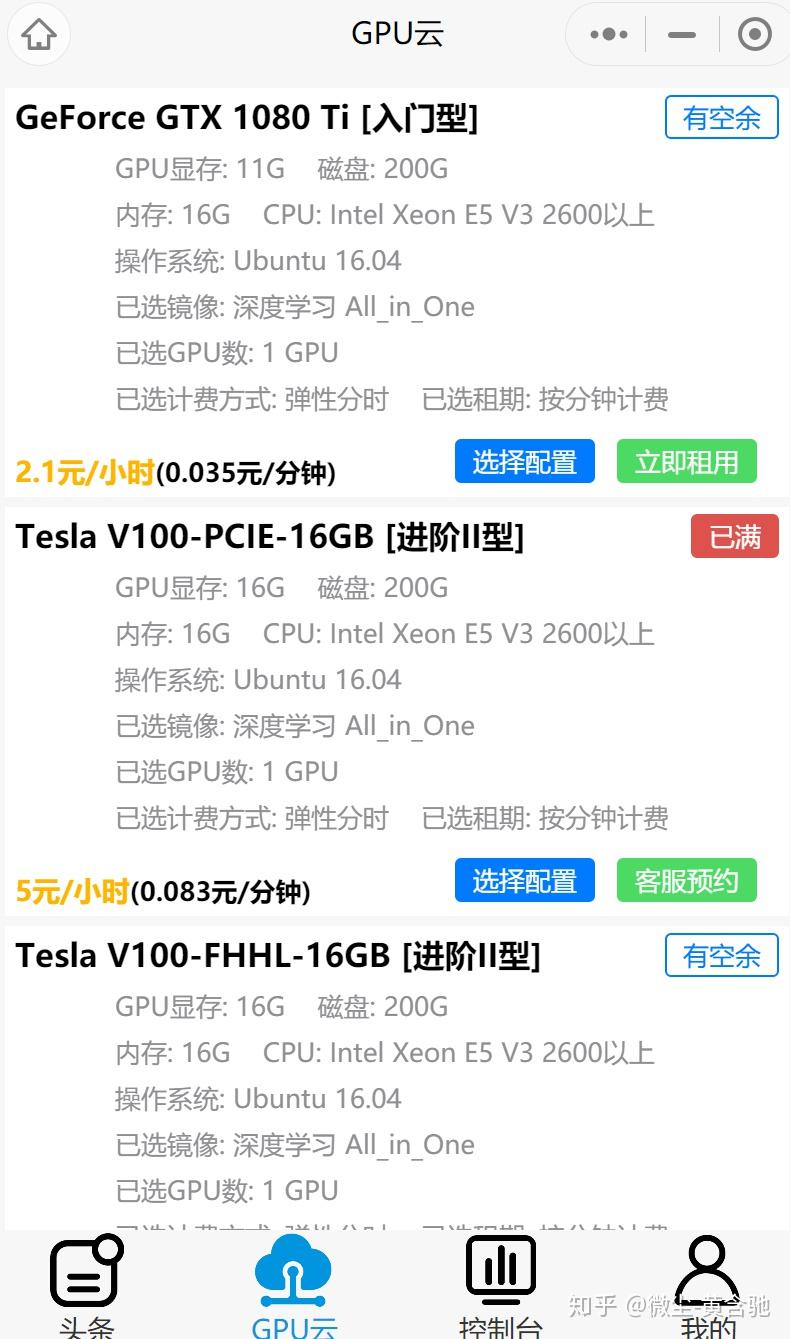Tap the 已满 status tag on V100-PCIE
The image size is (790, 1339).
click(x=734, y=536)
